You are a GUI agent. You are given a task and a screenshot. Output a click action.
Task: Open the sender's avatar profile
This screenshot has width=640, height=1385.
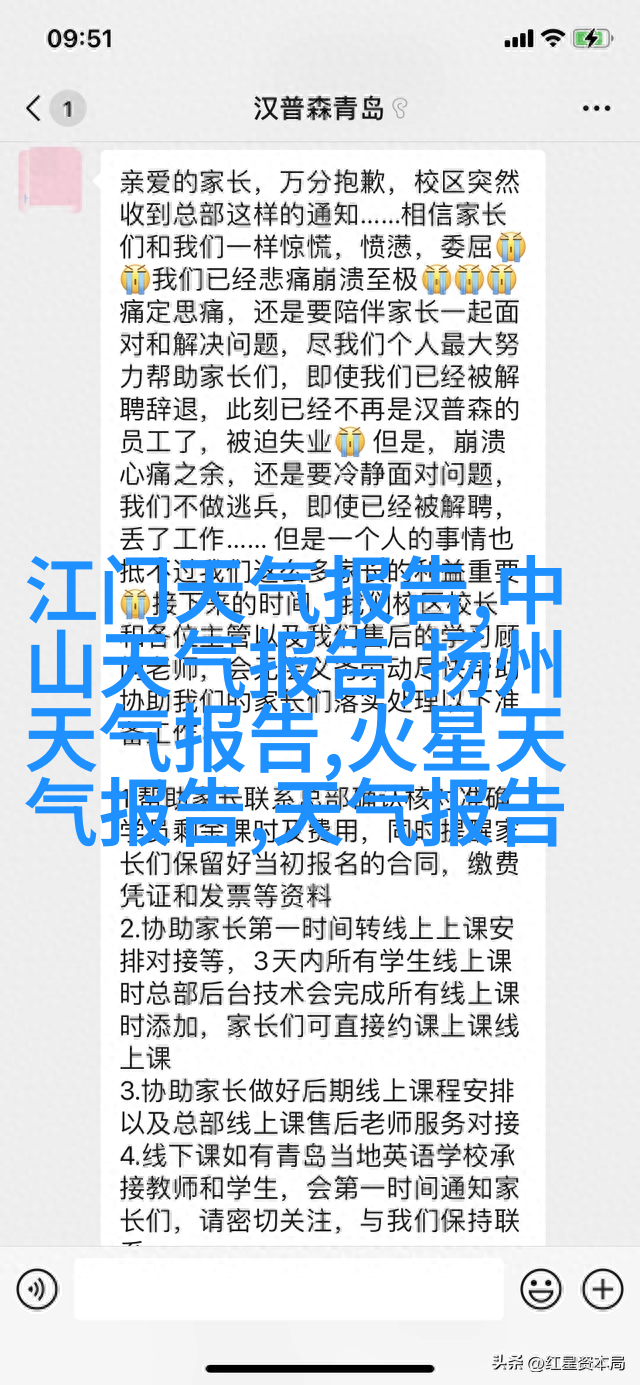(x=51, y=181)
